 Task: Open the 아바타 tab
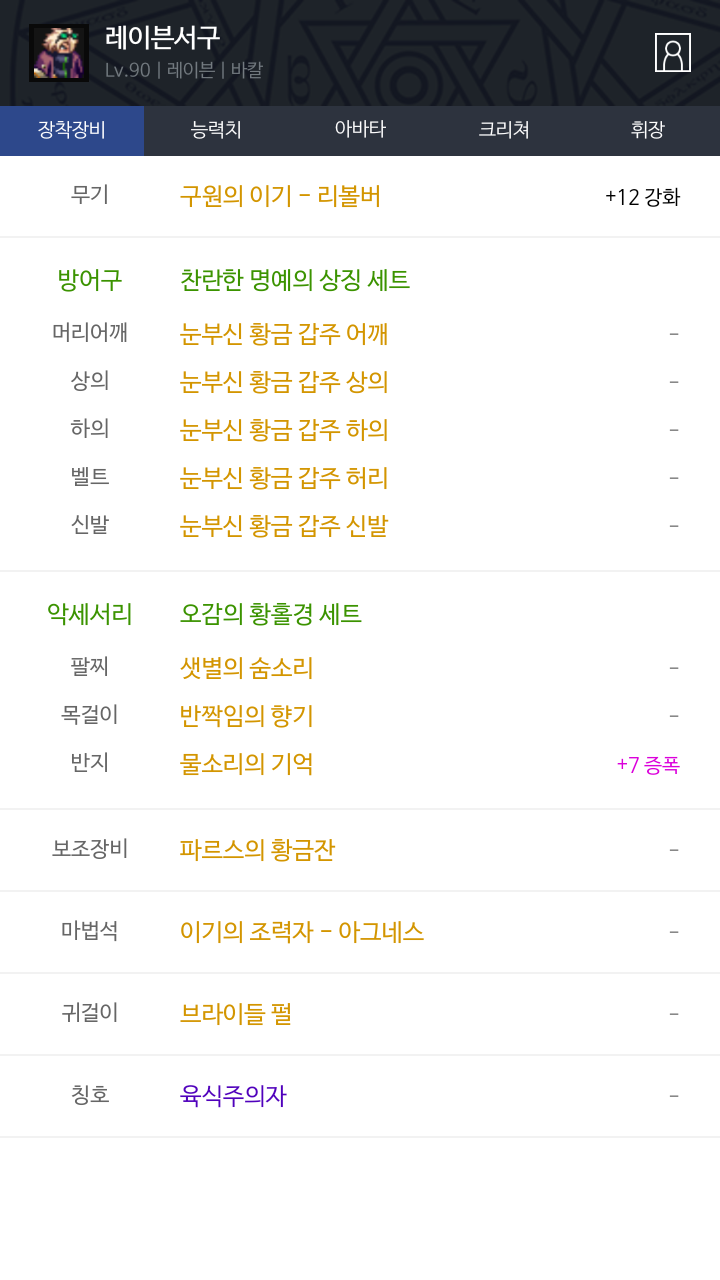(360, 130)
